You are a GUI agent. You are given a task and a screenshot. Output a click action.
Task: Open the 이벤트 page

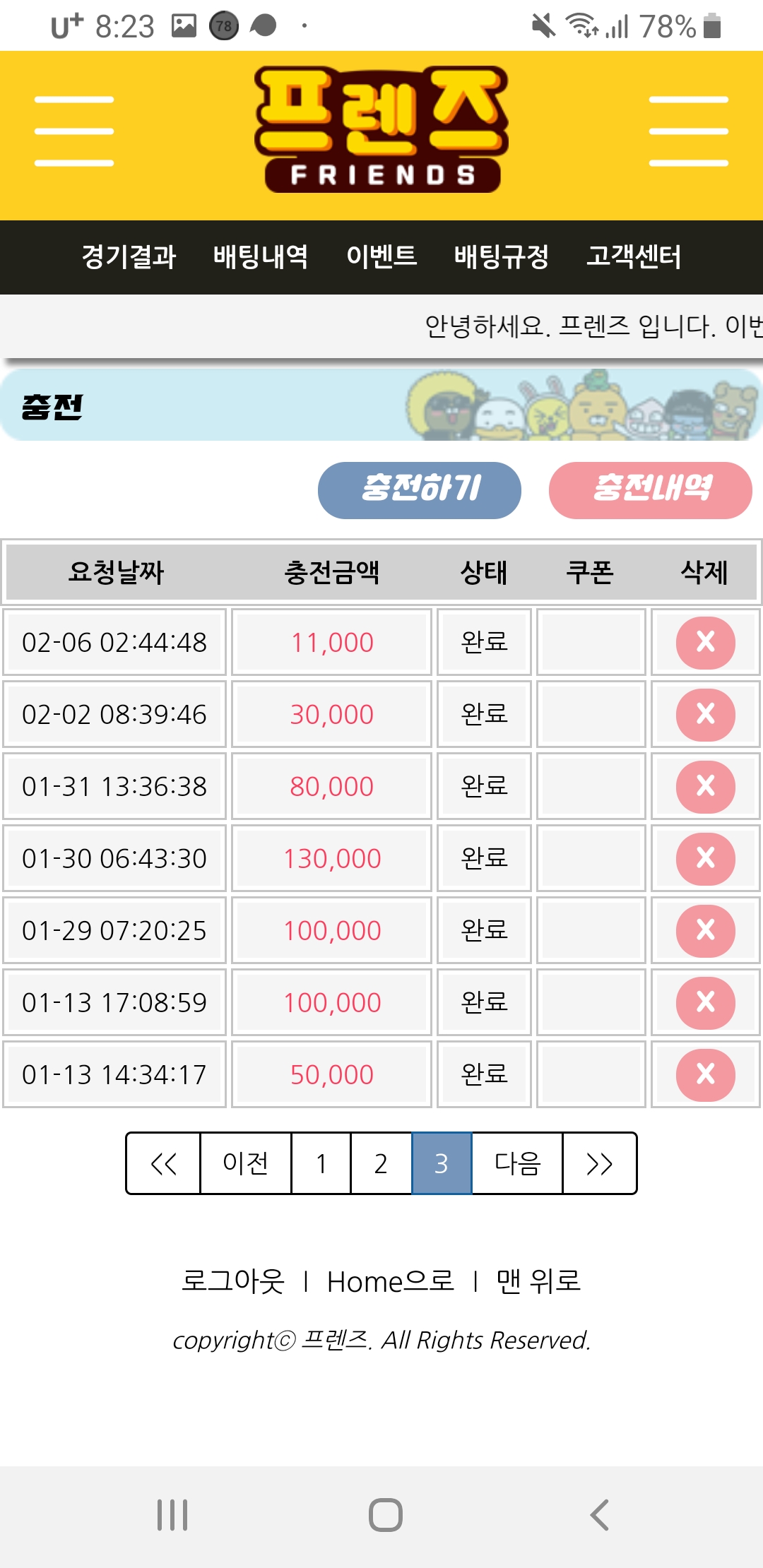pyautogui.click(x=381, y=256)
